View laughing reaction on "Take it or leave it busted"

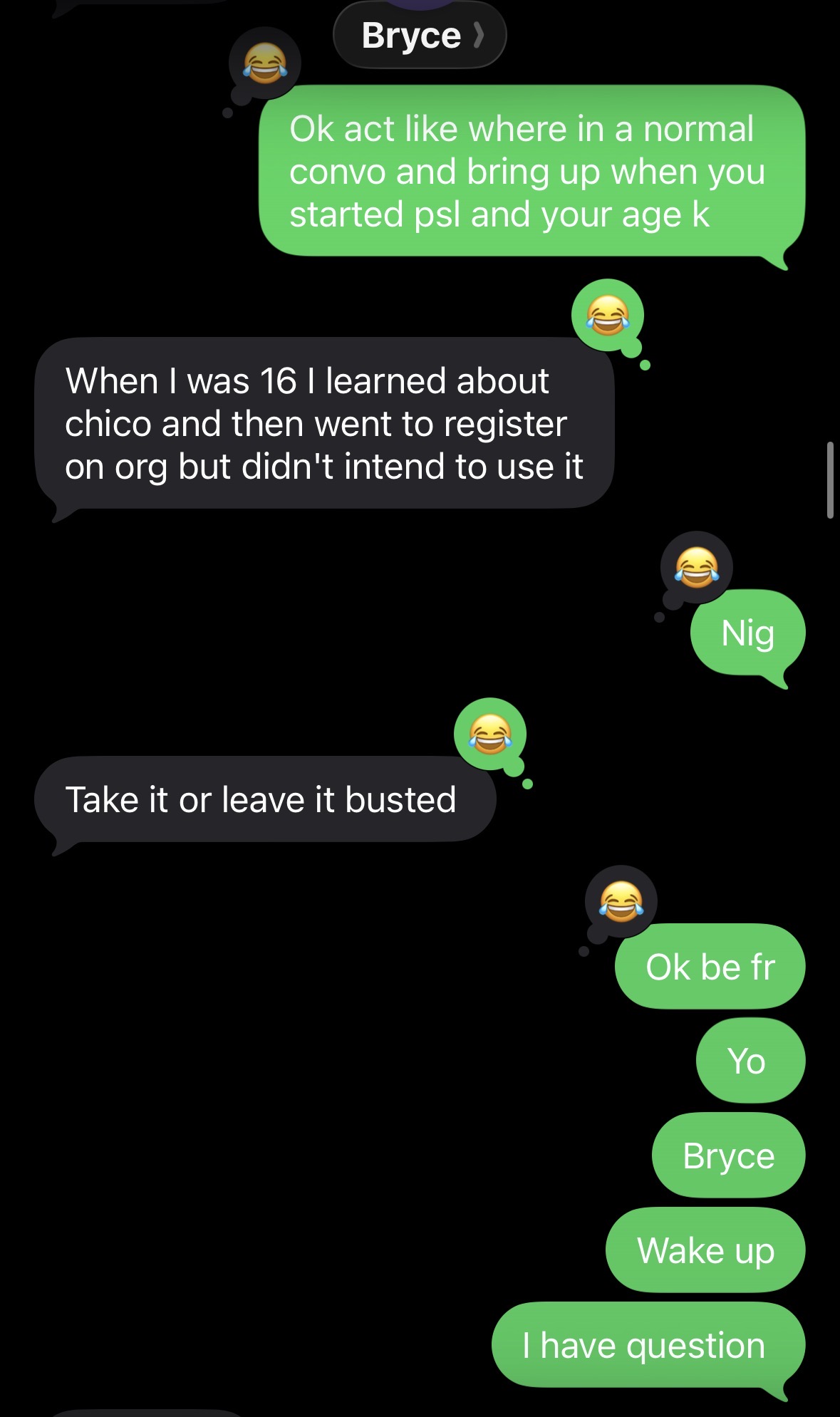(490, 734)
